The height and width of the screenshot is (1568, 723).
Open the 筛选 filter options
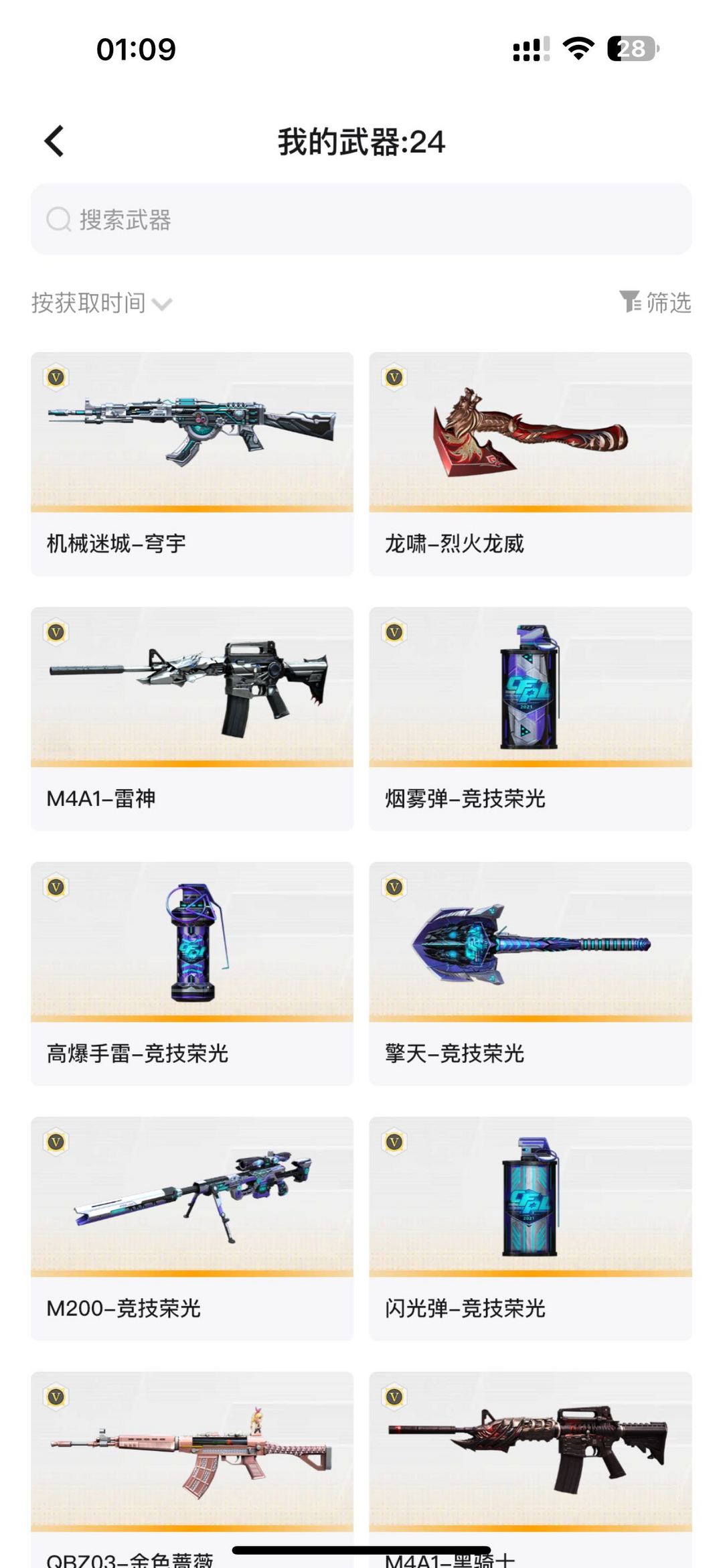point(659,303)
